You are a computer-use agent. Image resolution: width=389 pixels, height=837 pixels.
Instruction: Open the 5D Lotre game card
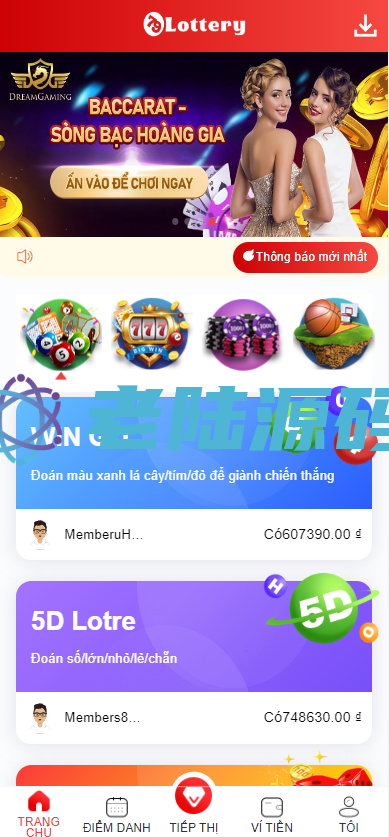[x=194, y=636]
